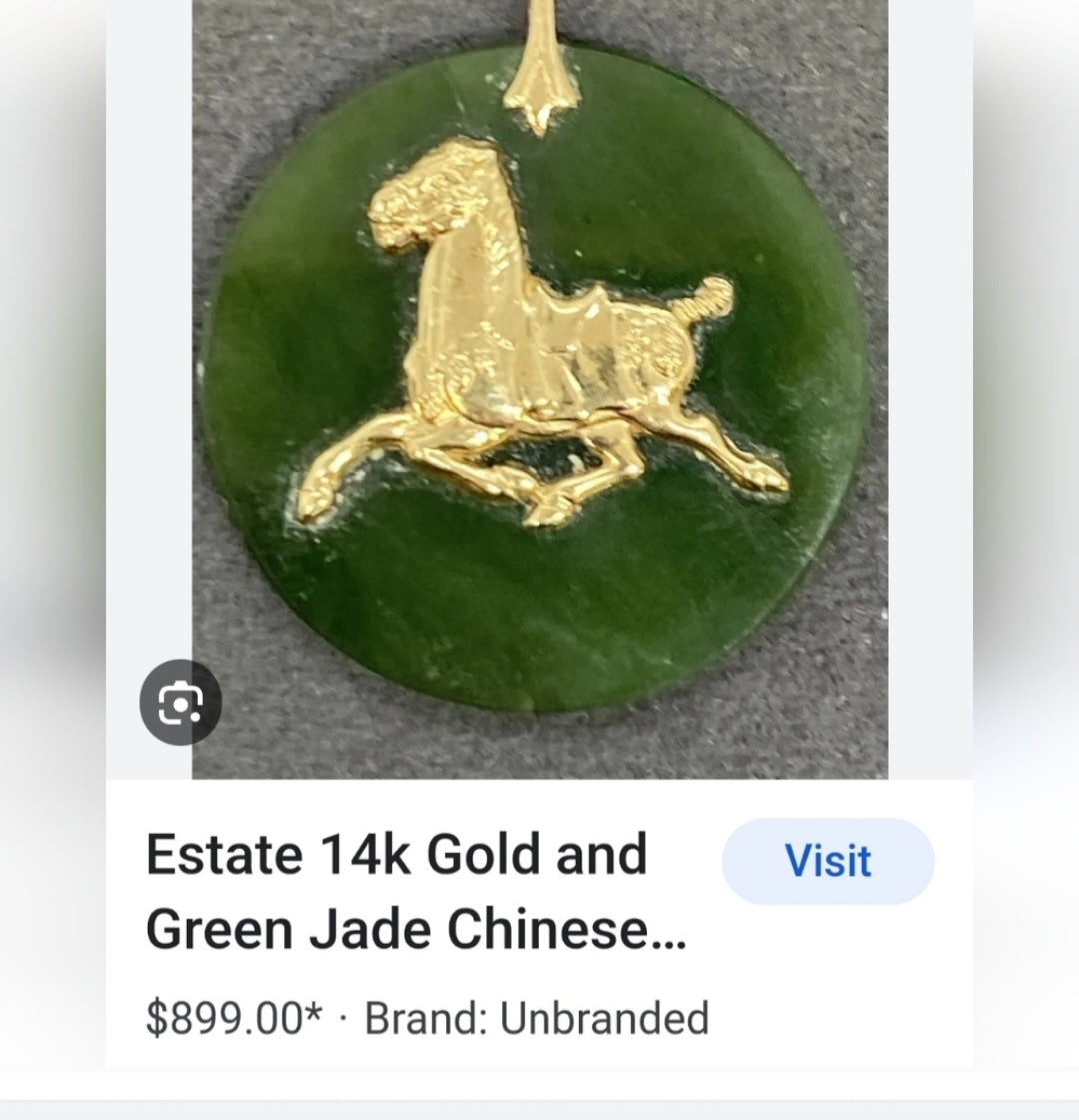The image size is (1079, 1120).
Task: Tap the Visit button
Action: [827, 861]
